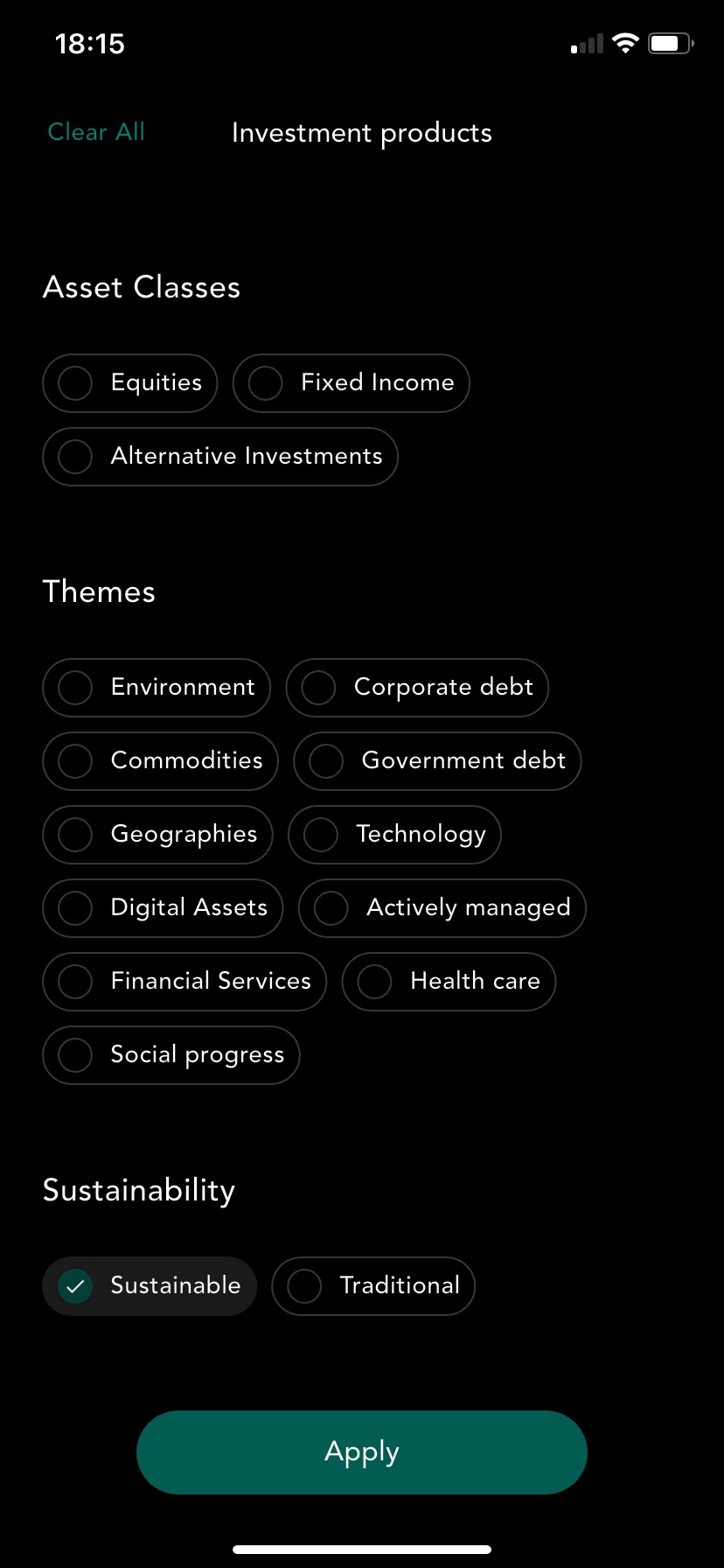Apply the selected filters
This screenshot has width=724, height=1568.
(362, 1452)
